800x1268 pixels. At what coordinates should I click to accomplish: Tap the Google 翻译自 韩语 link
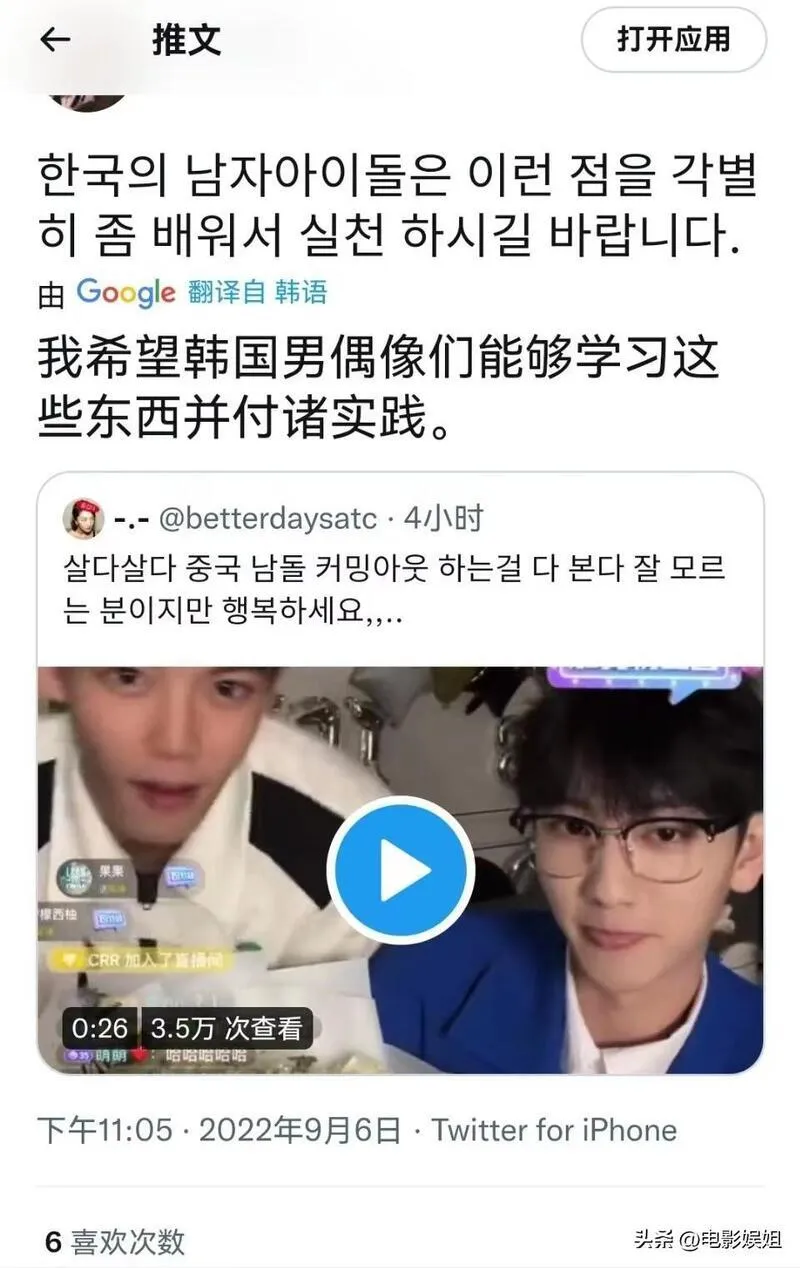point(201,293)
